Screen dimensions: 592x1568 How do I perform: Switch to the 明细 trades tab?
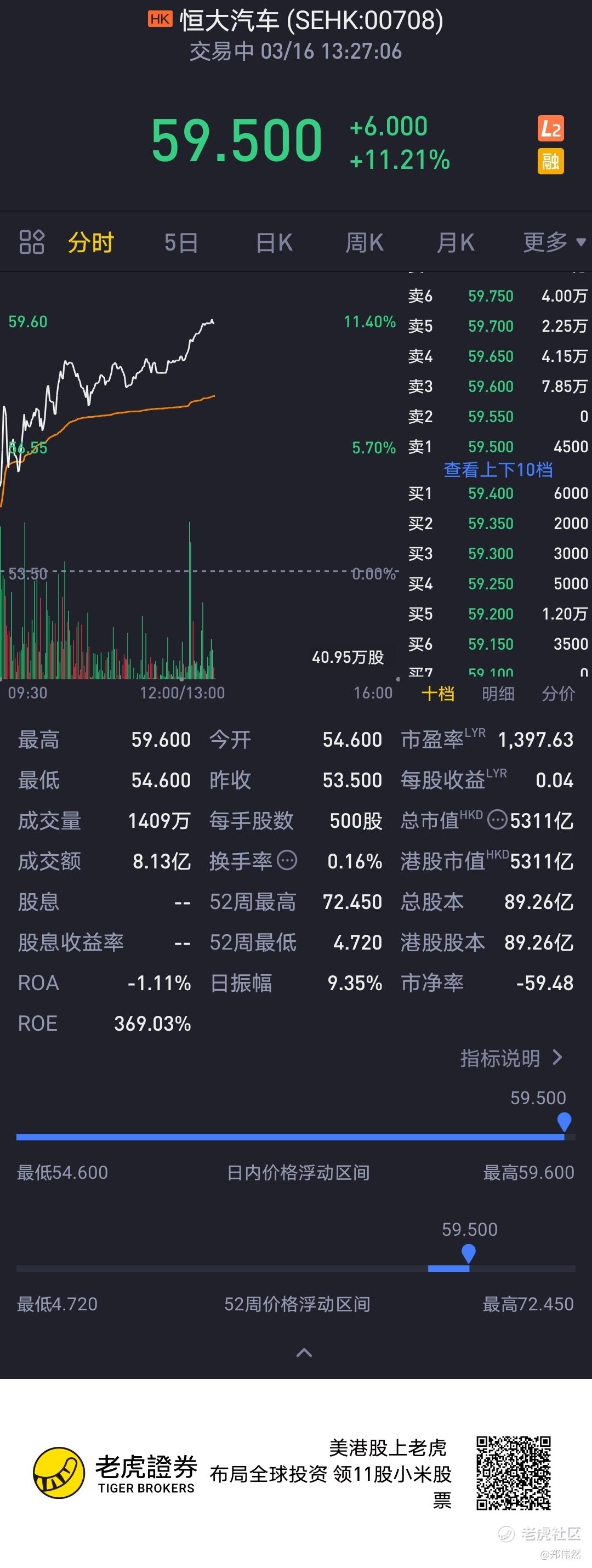point(498,694)
